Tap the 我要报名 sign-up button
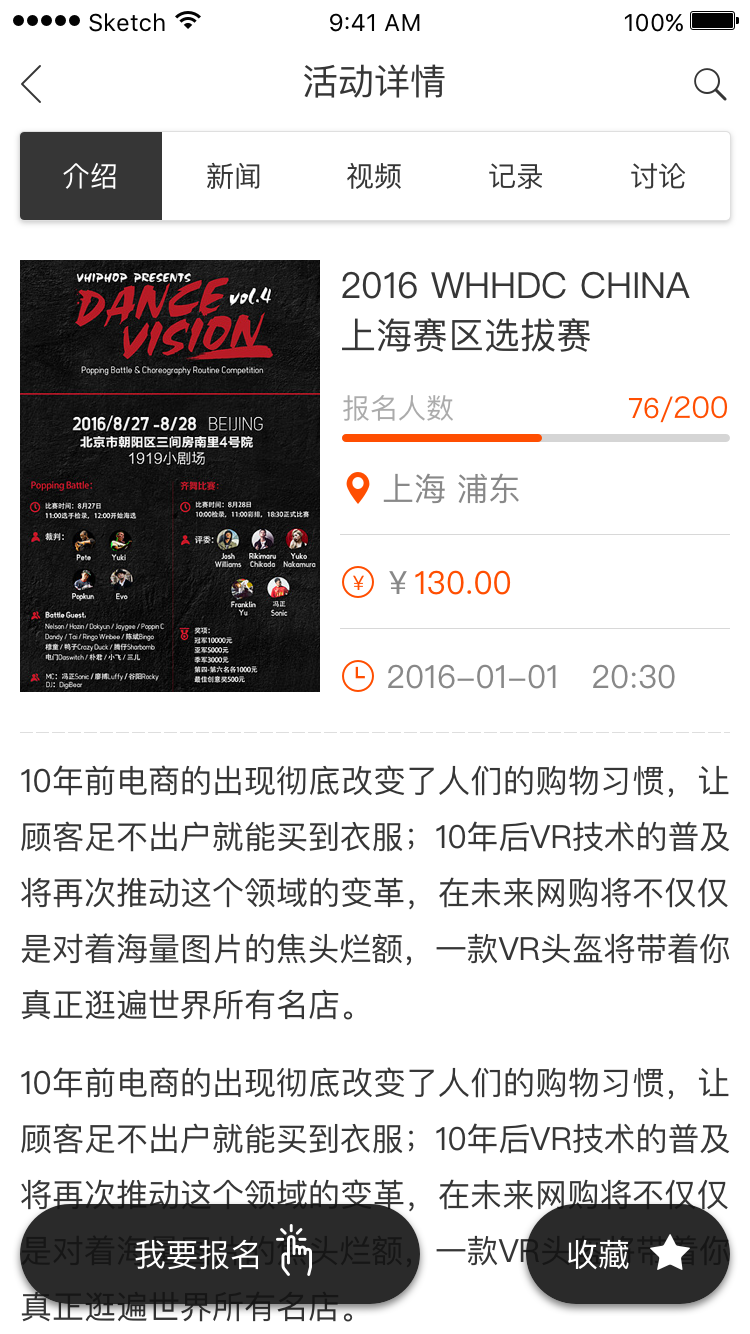The height and width of the screenshot is (1334, 750). [x=220, y=1254]
